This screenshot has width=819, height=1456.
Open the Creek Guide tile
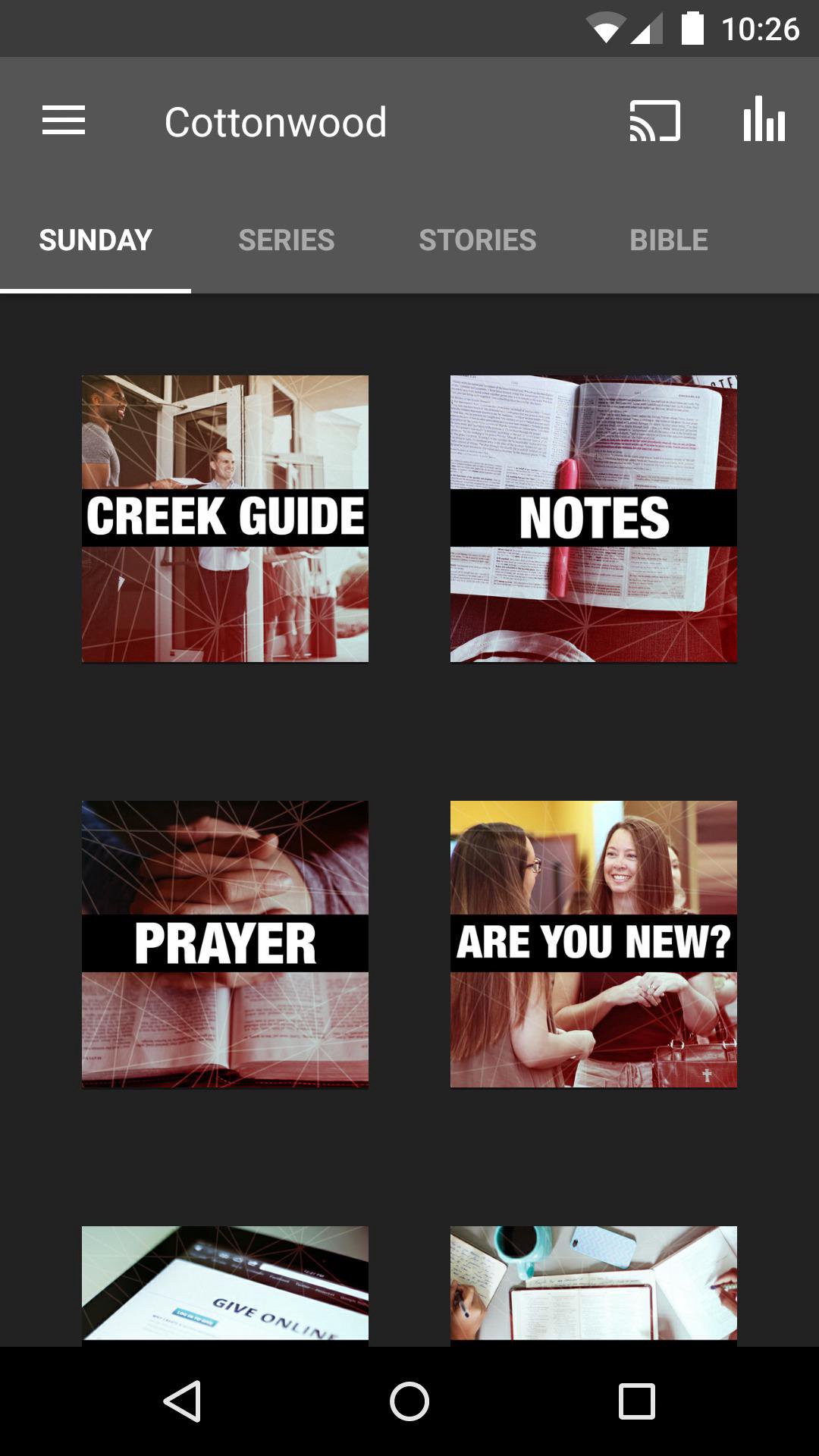pyautogui.click(x=225, y=519)
